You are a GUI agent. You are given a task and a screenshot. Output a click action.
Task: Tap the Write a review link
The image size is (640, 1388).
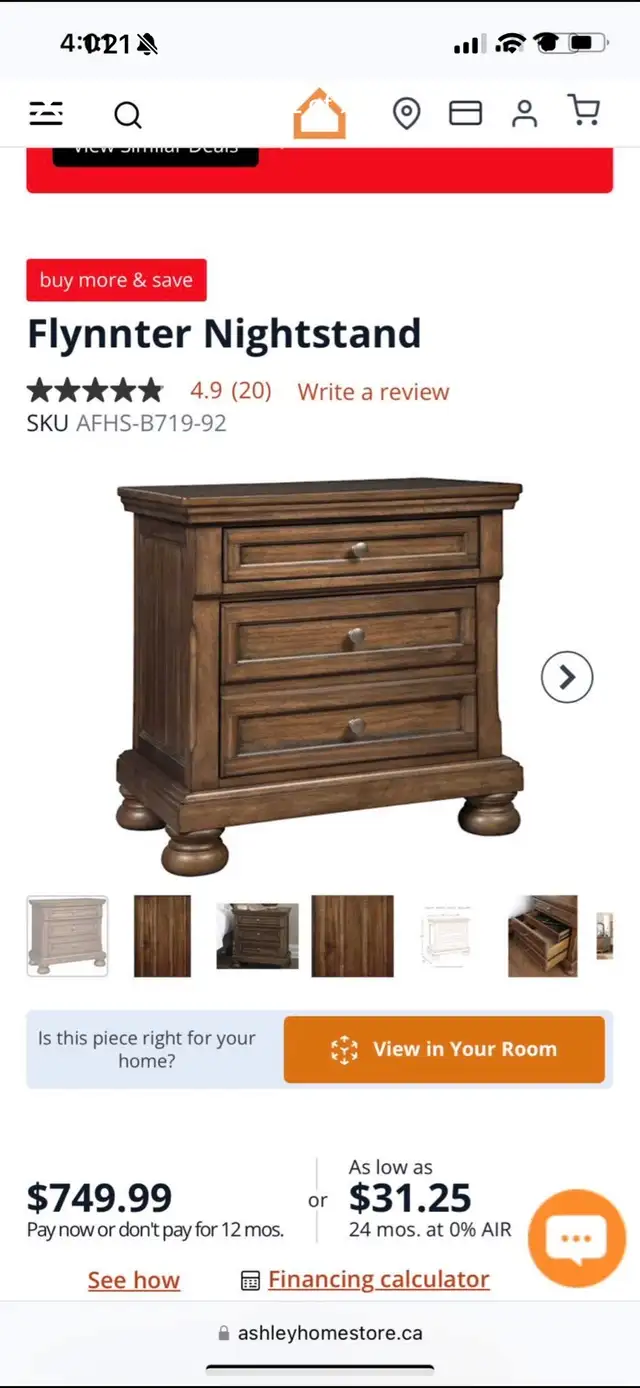tap(373, 392)
